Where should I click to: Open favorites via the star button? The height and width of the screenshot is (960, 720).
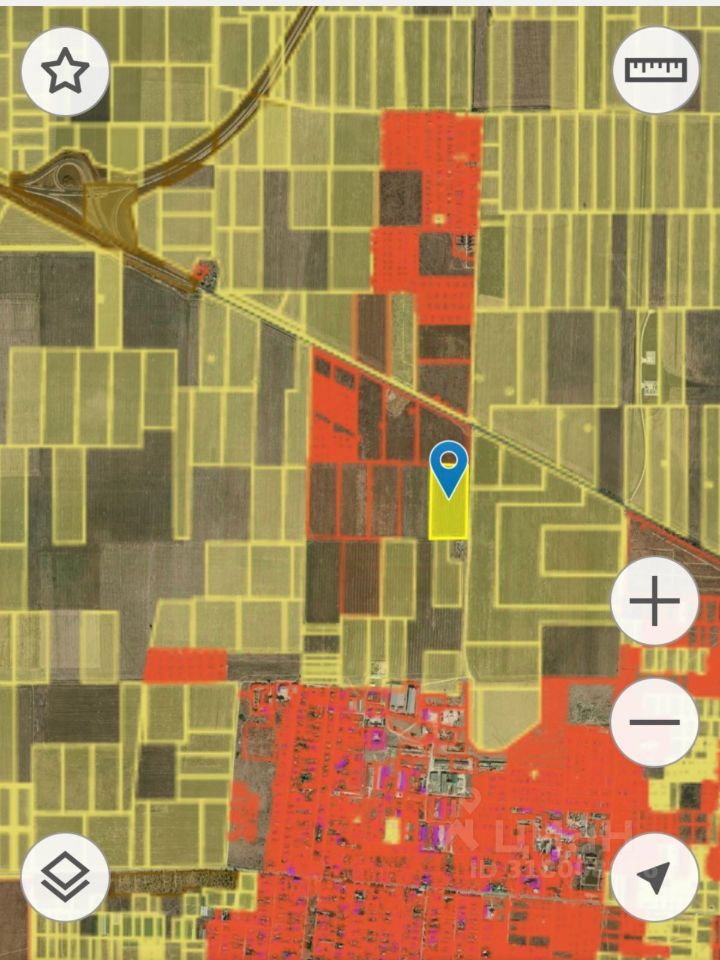(65, 71)
